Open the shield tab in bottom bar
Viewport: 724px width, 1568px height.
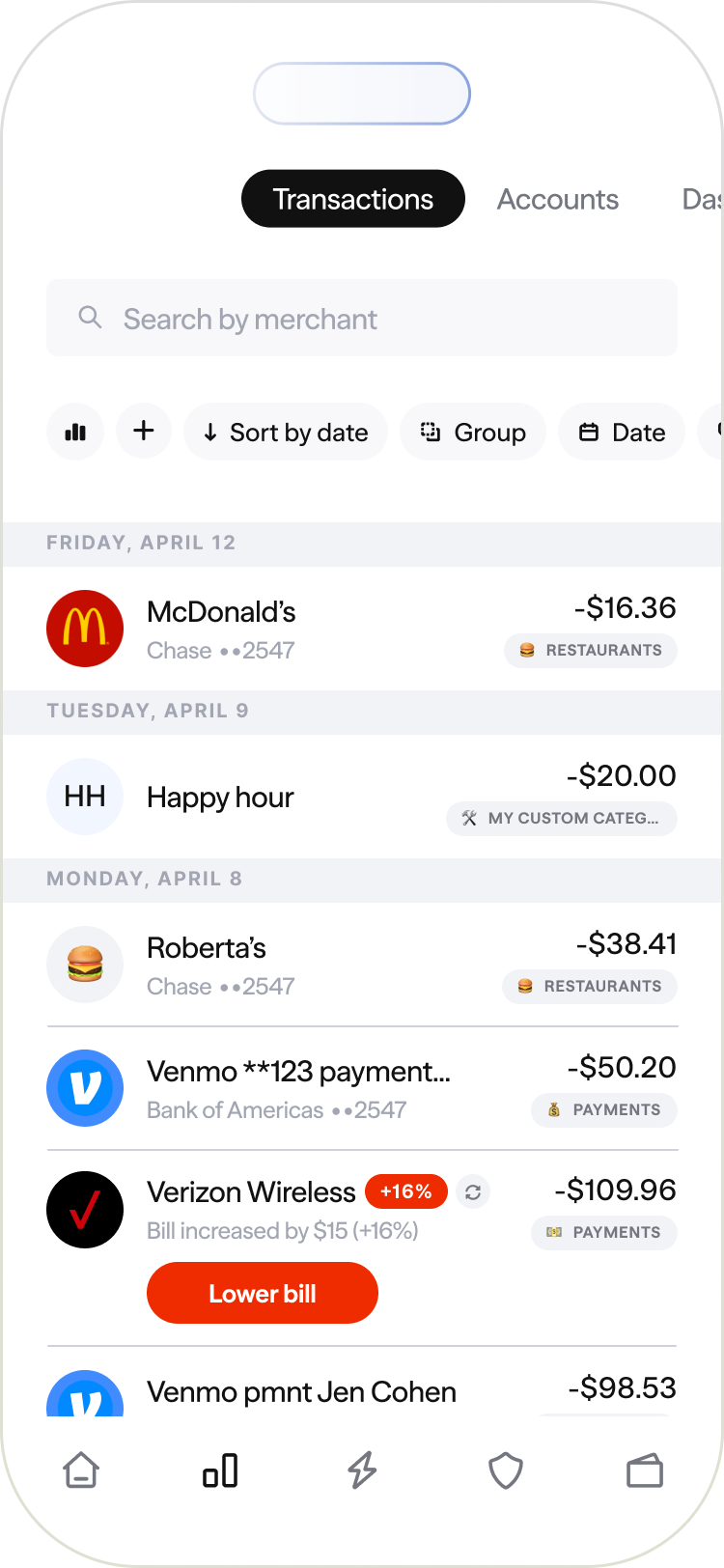click(505, 1470)
